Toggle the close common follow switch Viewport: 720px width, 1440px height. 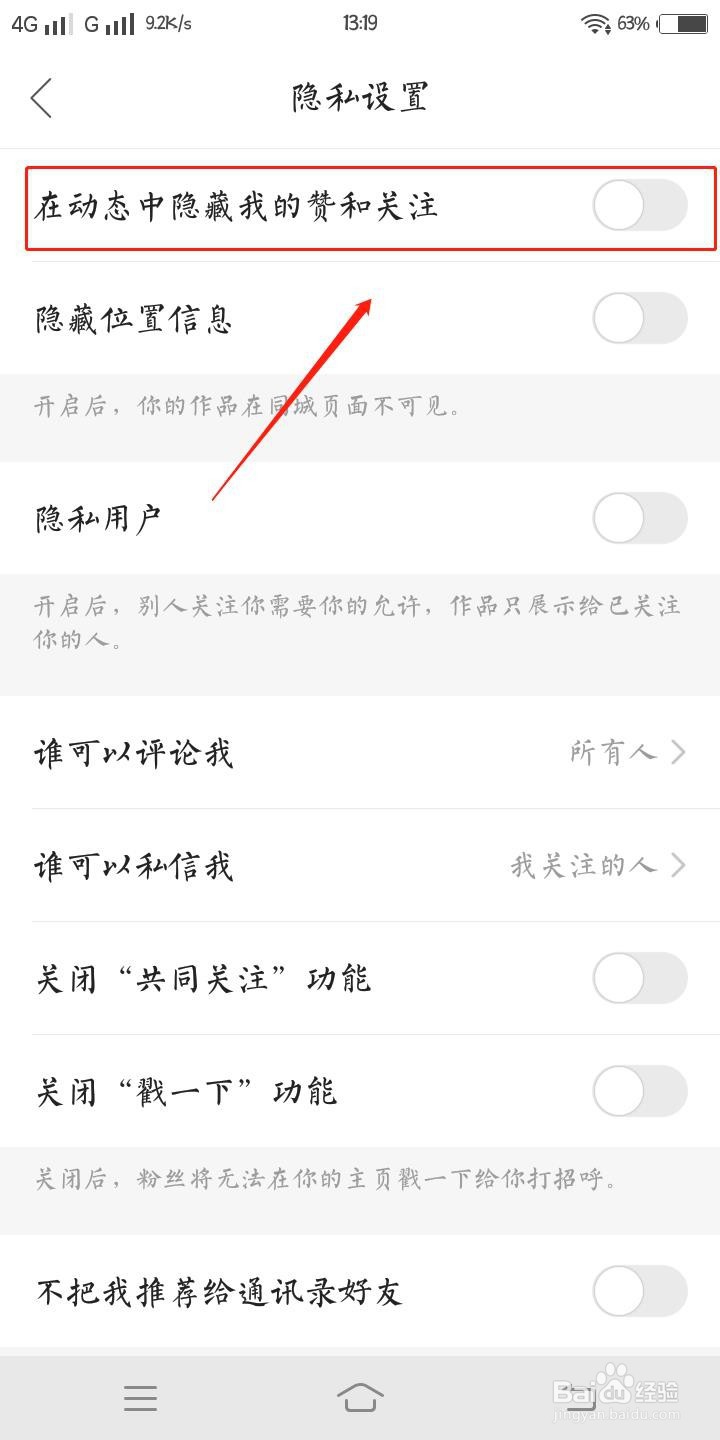tap(639, 978)
